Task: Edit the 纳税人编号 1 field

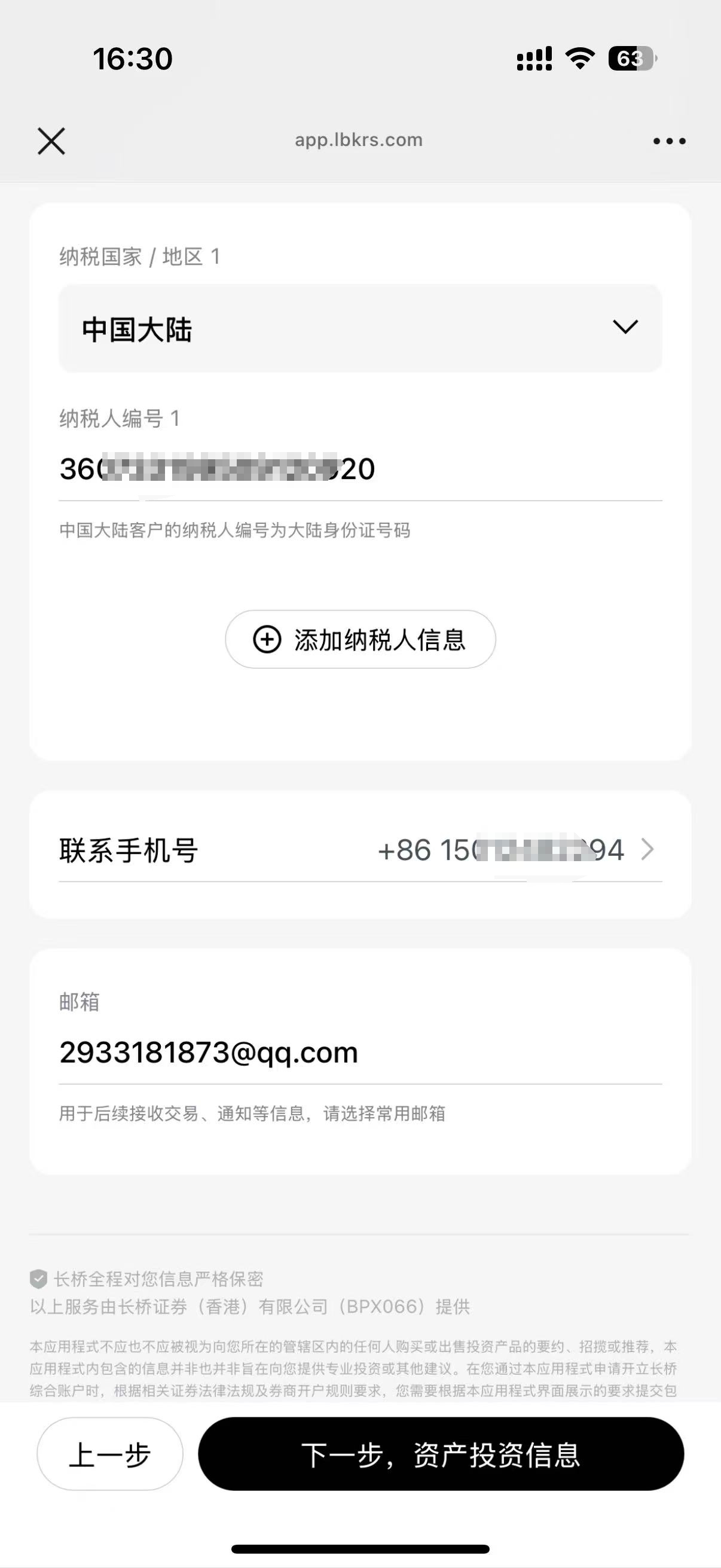Action: (360, 469)
